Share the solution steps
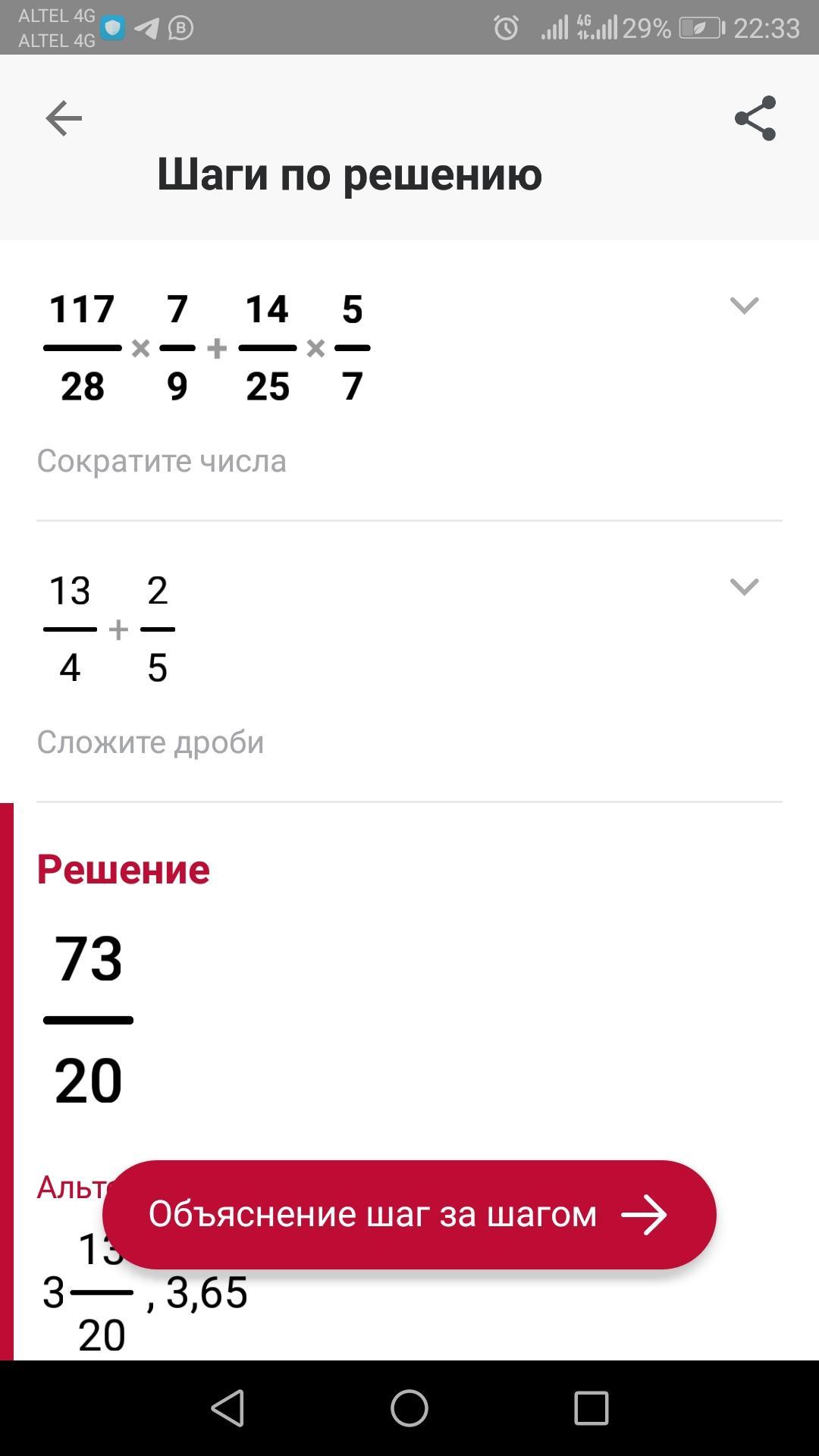Screen dimensions: 819x1456 pos(755,118)
